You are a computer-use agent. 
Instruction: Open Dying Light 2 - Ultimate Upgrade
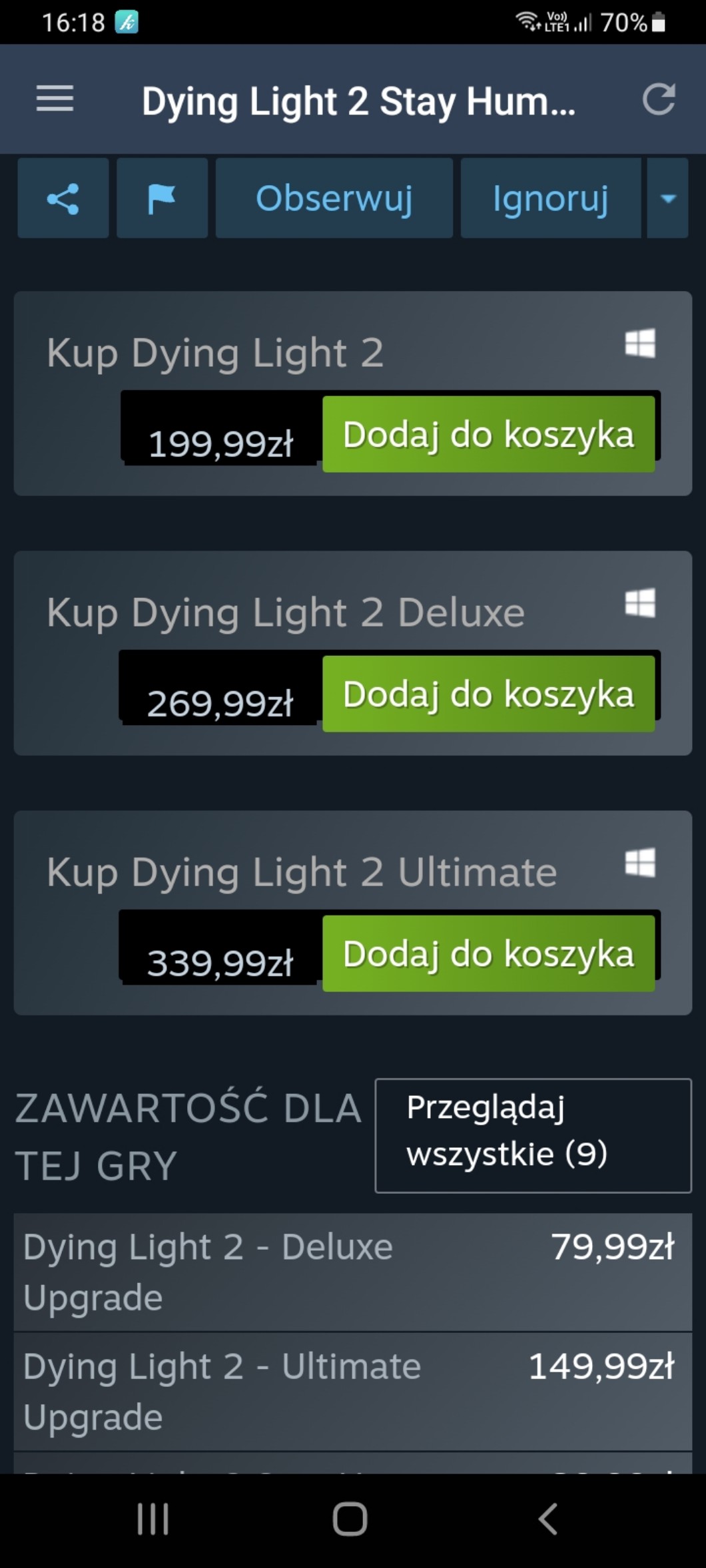coord(353,1392)
